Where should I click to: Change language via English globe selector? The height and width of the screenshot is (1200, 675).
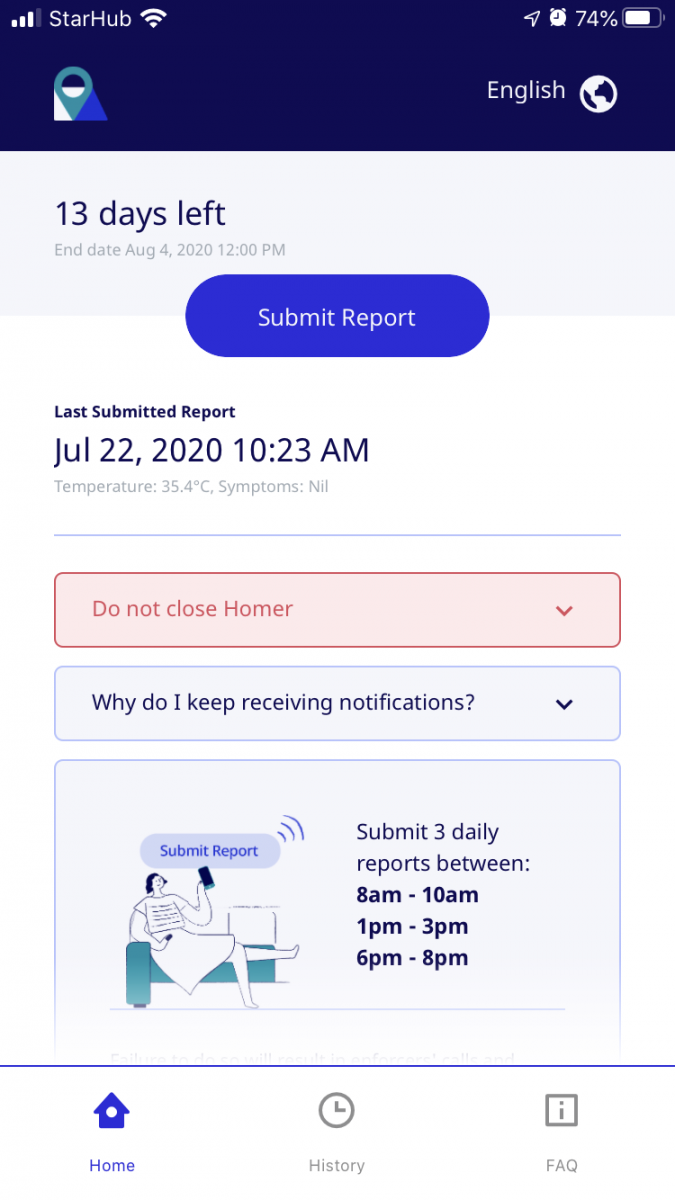[552, 92]
